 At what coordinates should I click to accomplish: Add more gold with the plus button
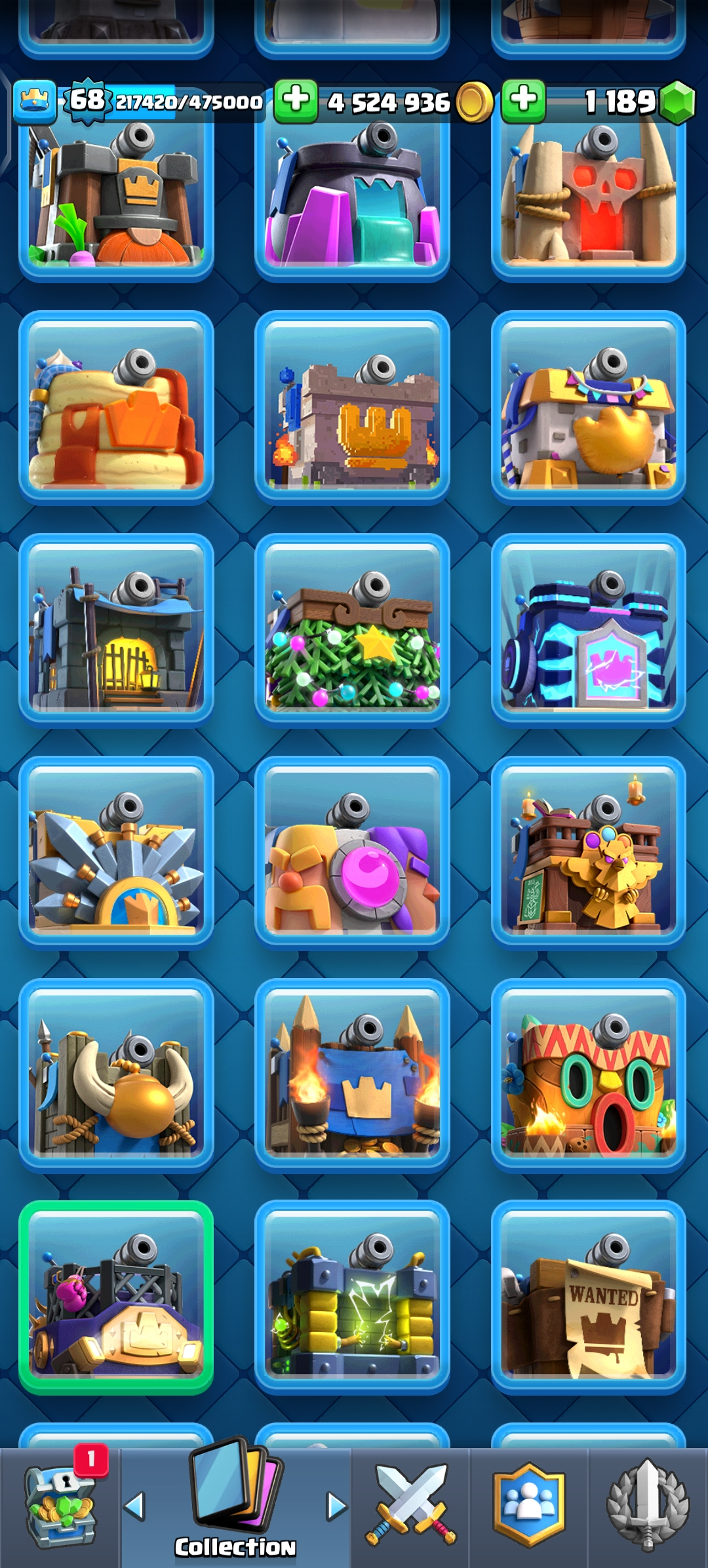click(296, 101)
